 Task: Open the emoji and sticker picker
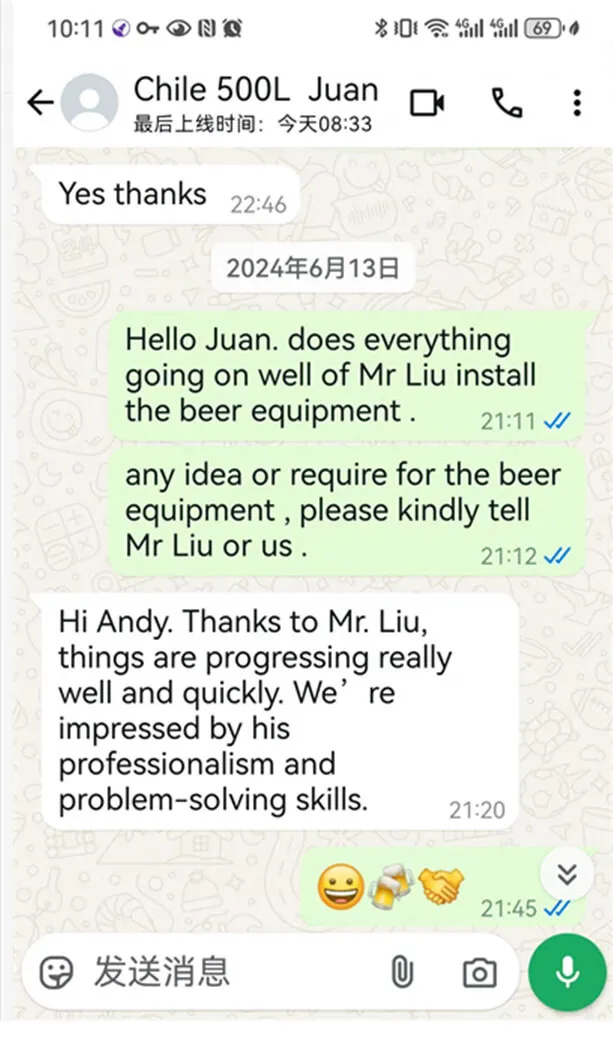pyautogui.click(x=56, y=972)
